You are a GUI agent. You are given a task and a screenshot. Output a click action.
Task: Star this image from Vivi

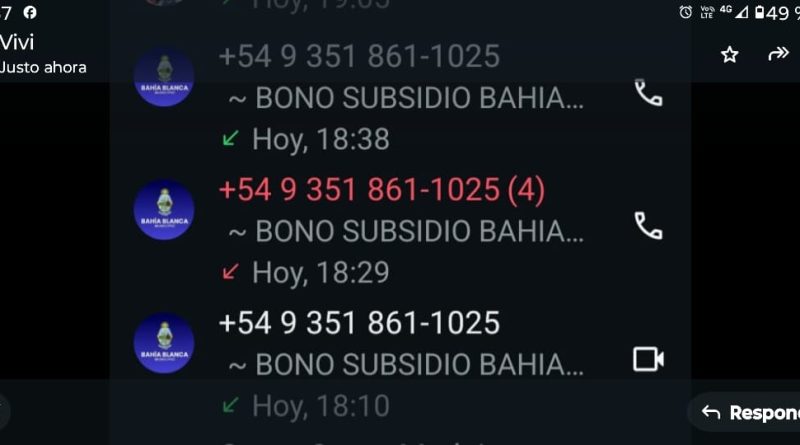point(730,54)
